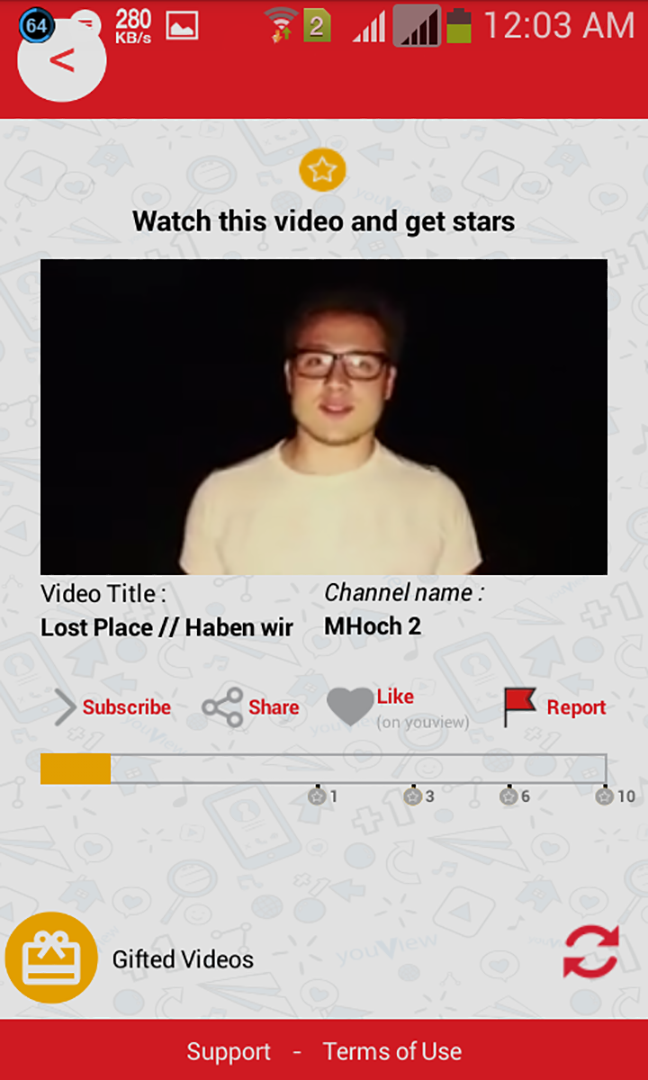Report this video with the flag
The height and width of the screenshot is (1080, 648).
pyautogui.click(x=555, y=707)
